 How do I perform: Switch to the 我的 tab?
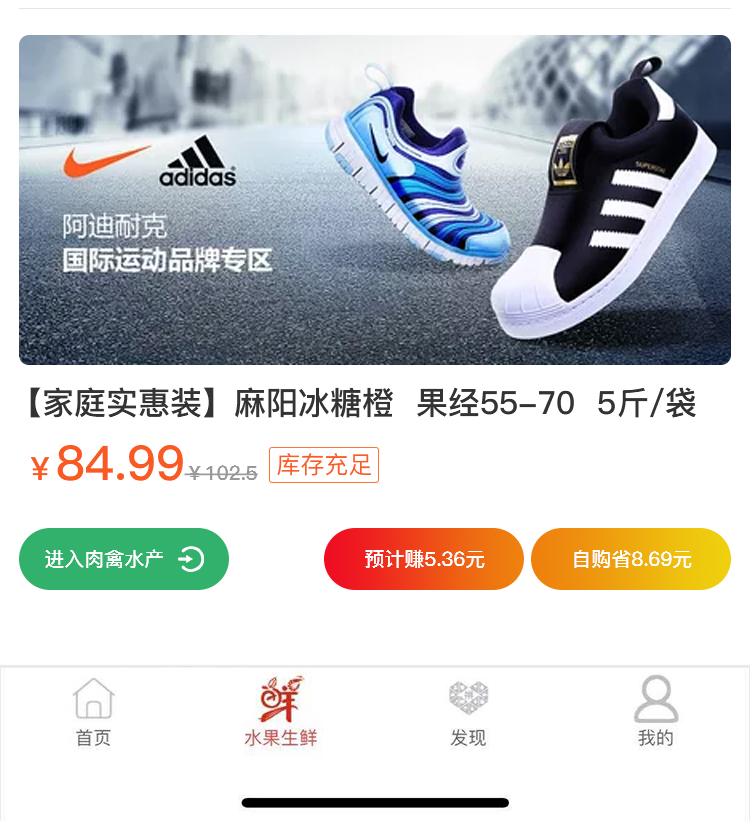(656, 712)
